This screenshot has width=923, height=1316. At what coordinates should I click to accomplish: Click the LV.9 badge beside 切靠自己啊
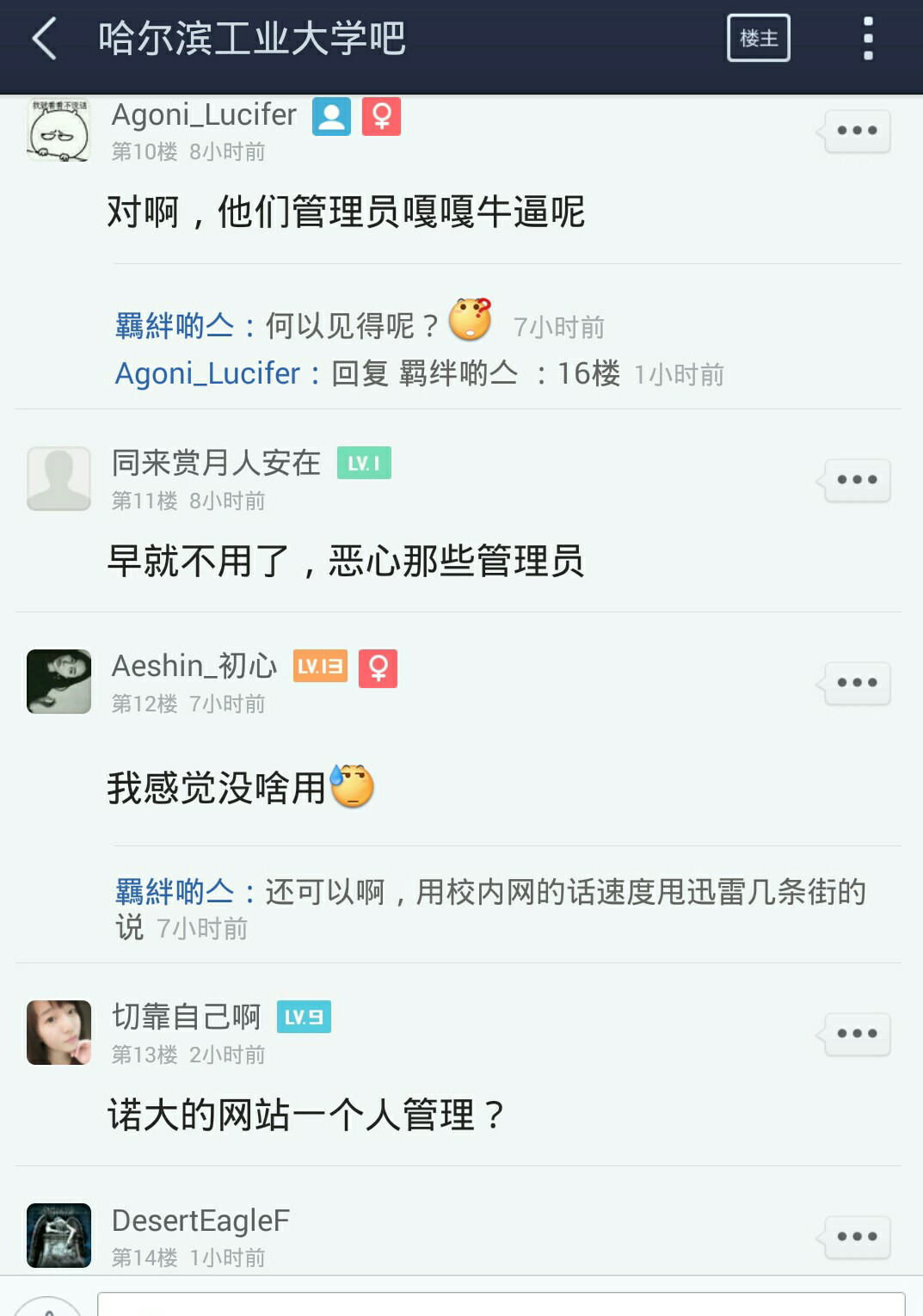[x=301, y=1016]
